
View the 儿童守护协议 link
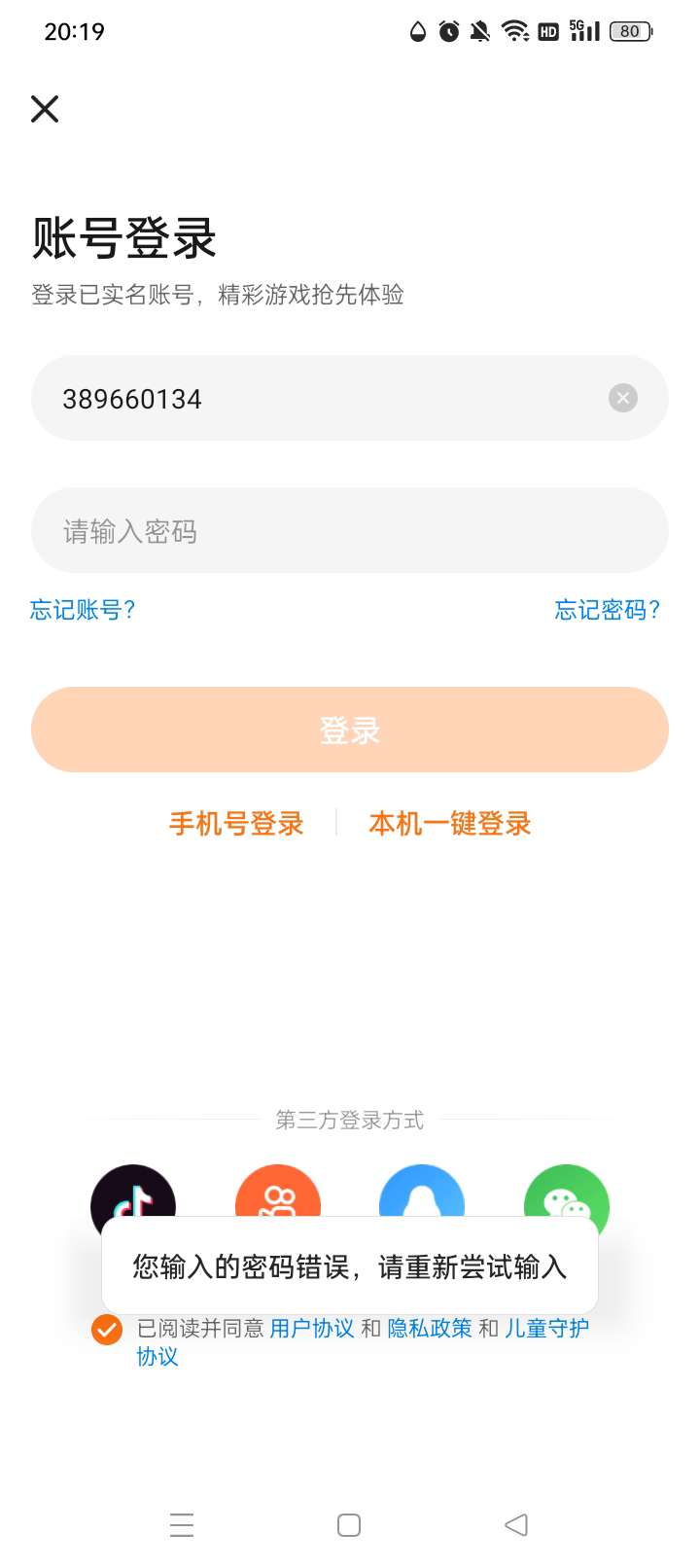pos(546,1329)
